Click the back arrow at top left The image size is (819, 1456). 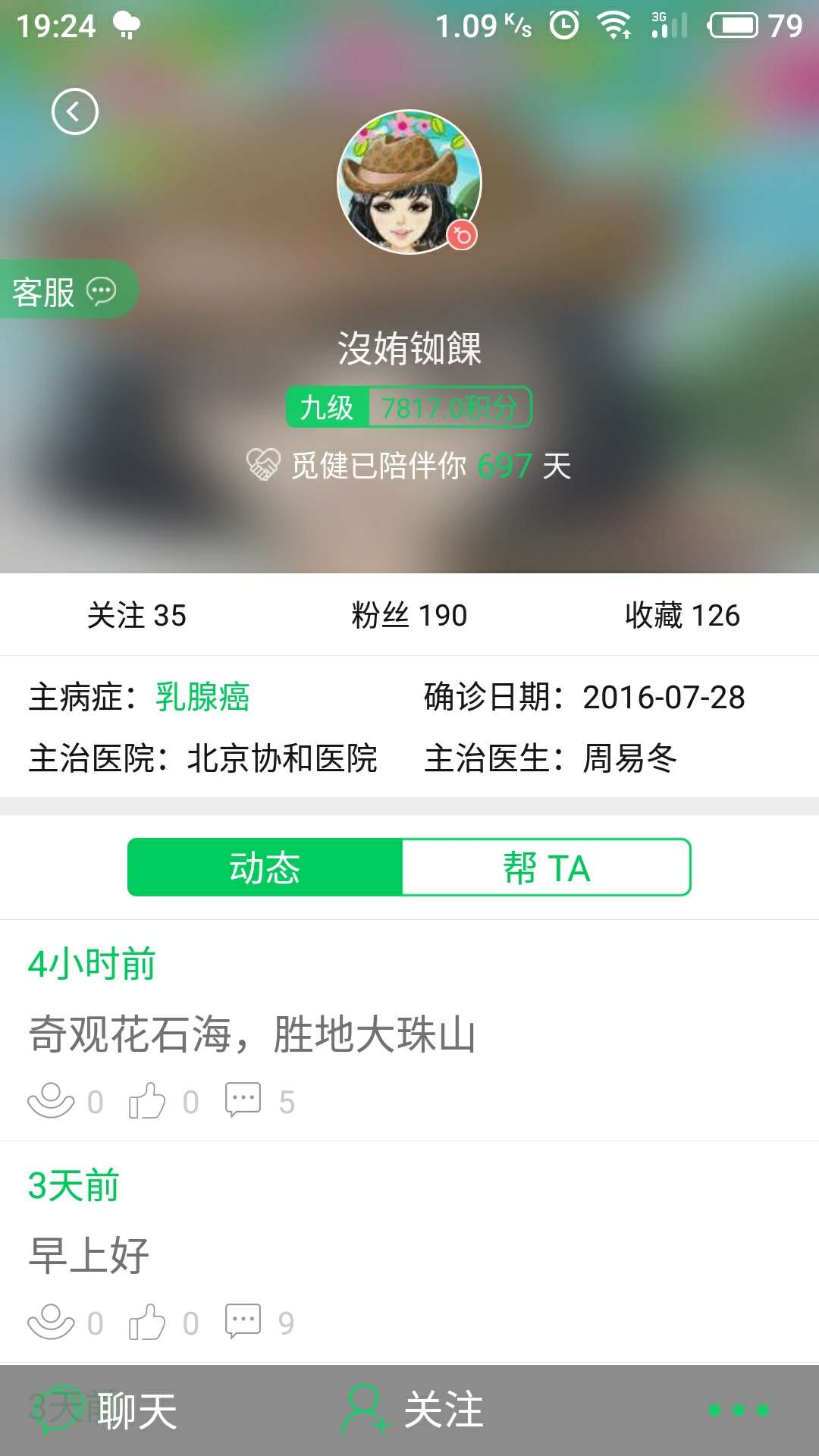click(74, 110)
